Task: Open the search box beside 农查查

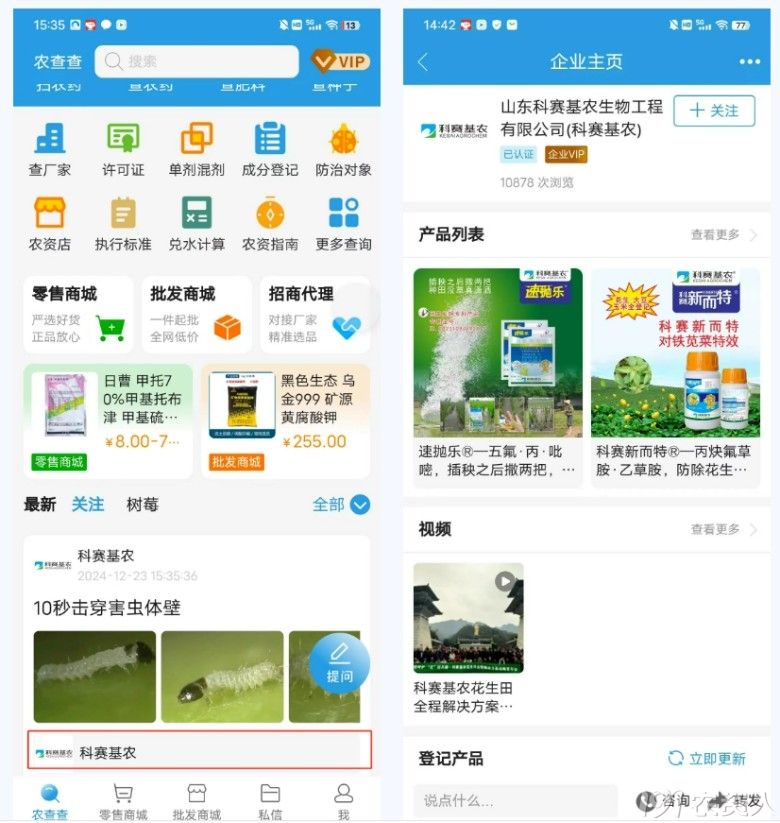Action: click(x=196, y=61)
